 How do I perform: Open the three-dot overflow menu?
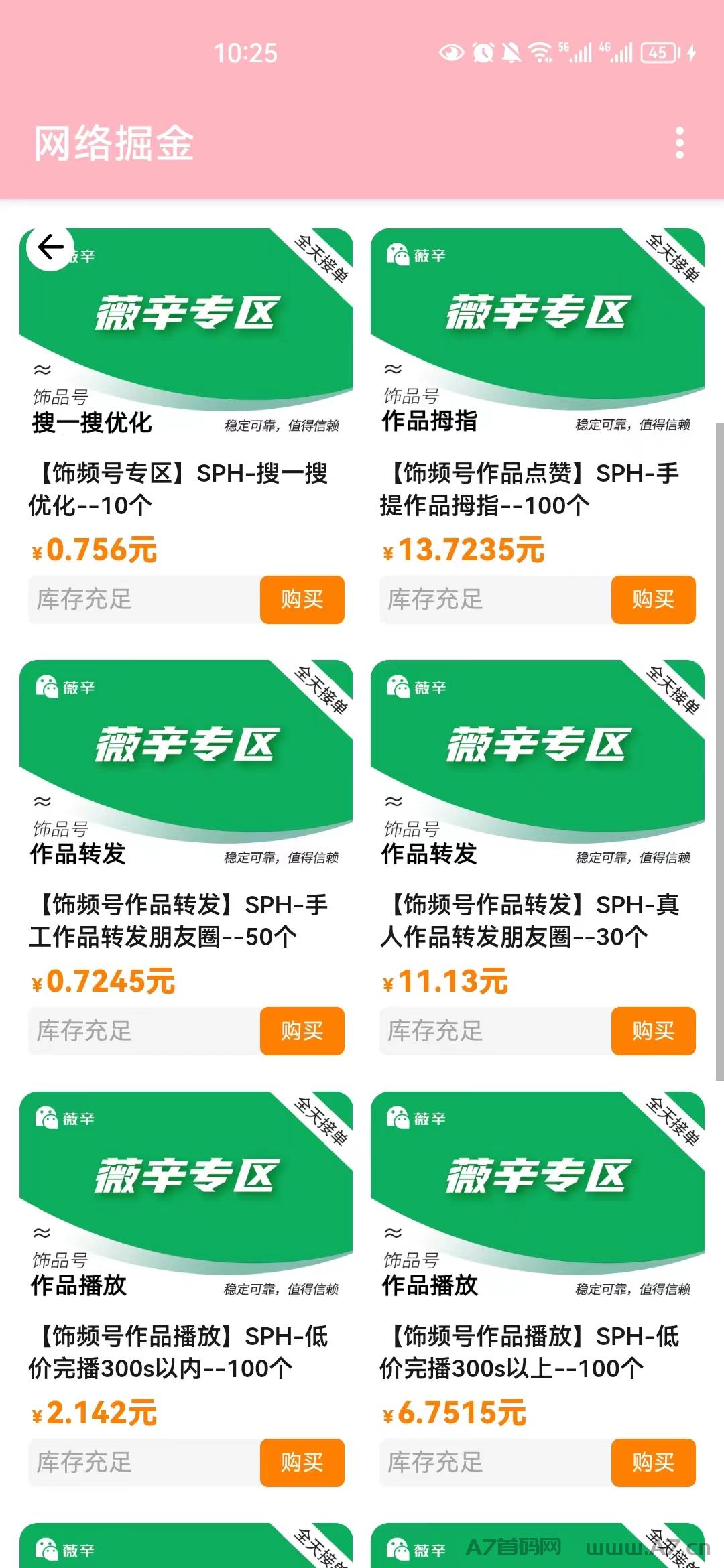[x=680, y=143]
